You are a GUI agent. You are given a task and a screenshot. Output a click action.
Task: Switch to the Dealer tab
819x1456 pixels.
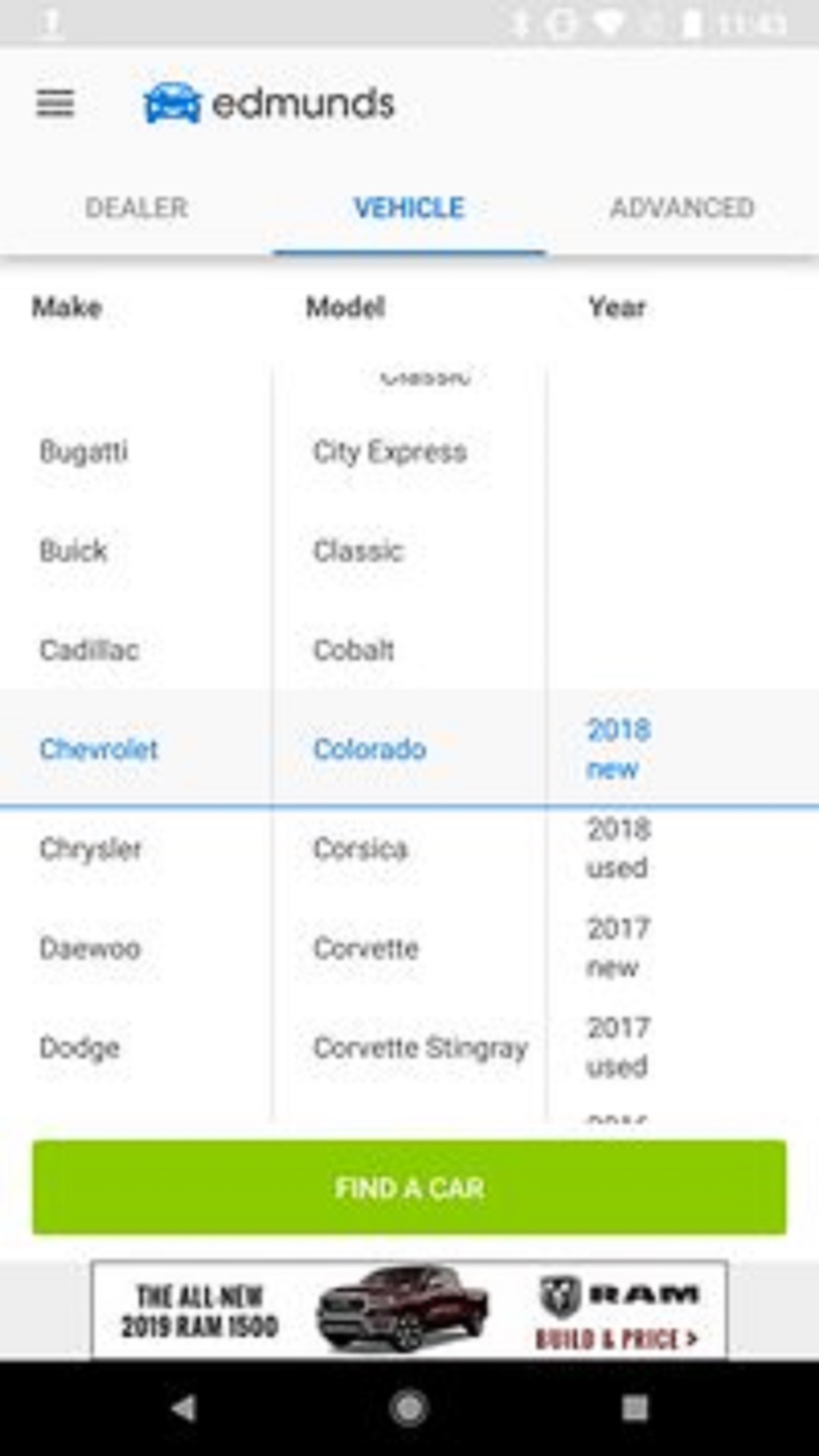[136, 208]
